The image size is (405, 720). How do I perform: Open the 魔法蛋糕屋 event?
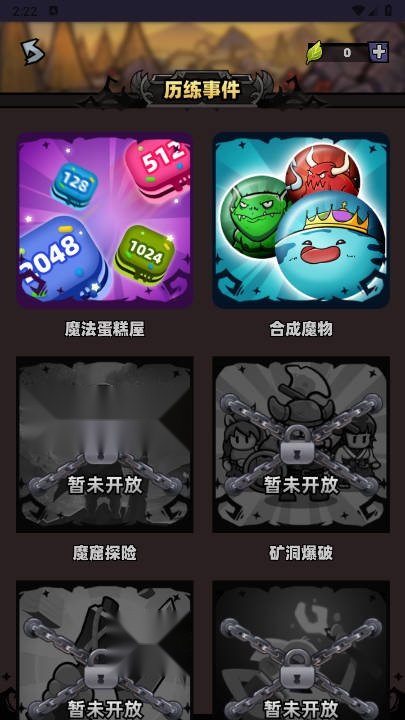click(x=105, y=220)
